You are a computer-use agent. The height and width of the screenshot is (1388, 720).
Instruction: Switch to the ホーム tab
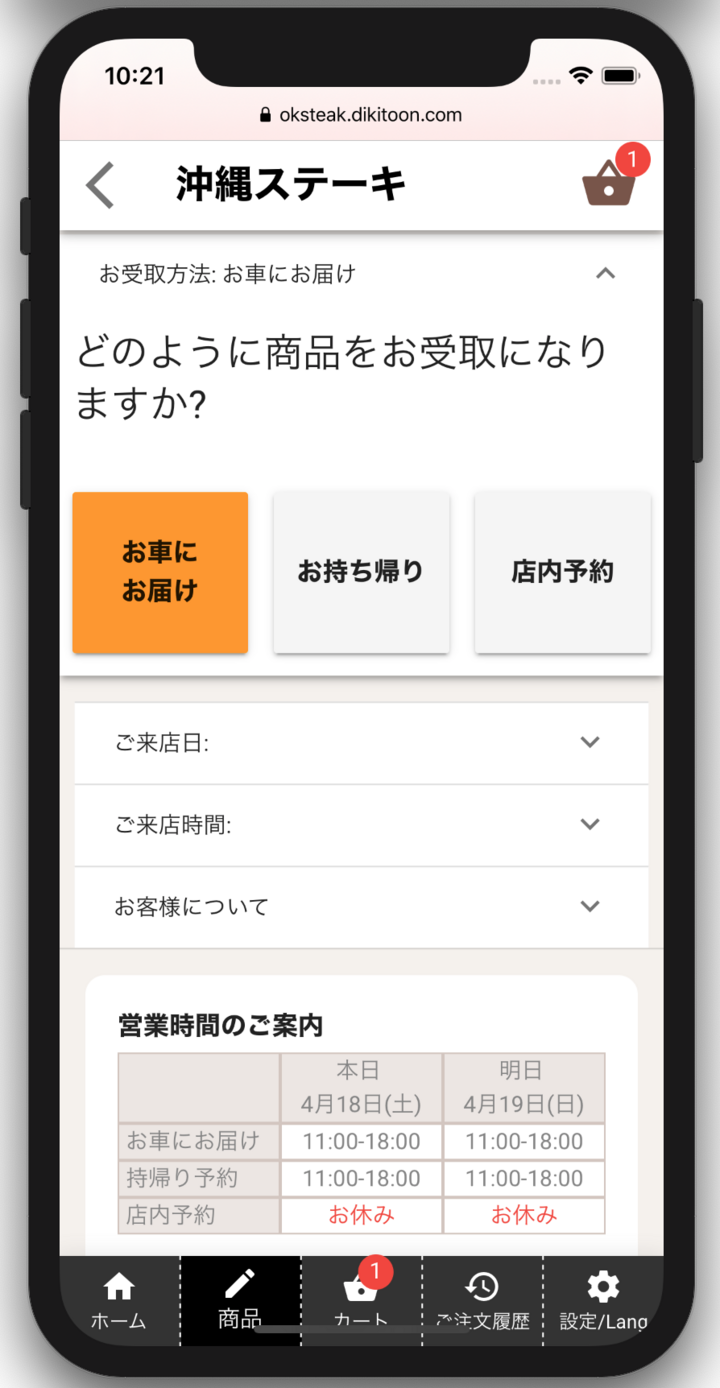pos(119,1300)
